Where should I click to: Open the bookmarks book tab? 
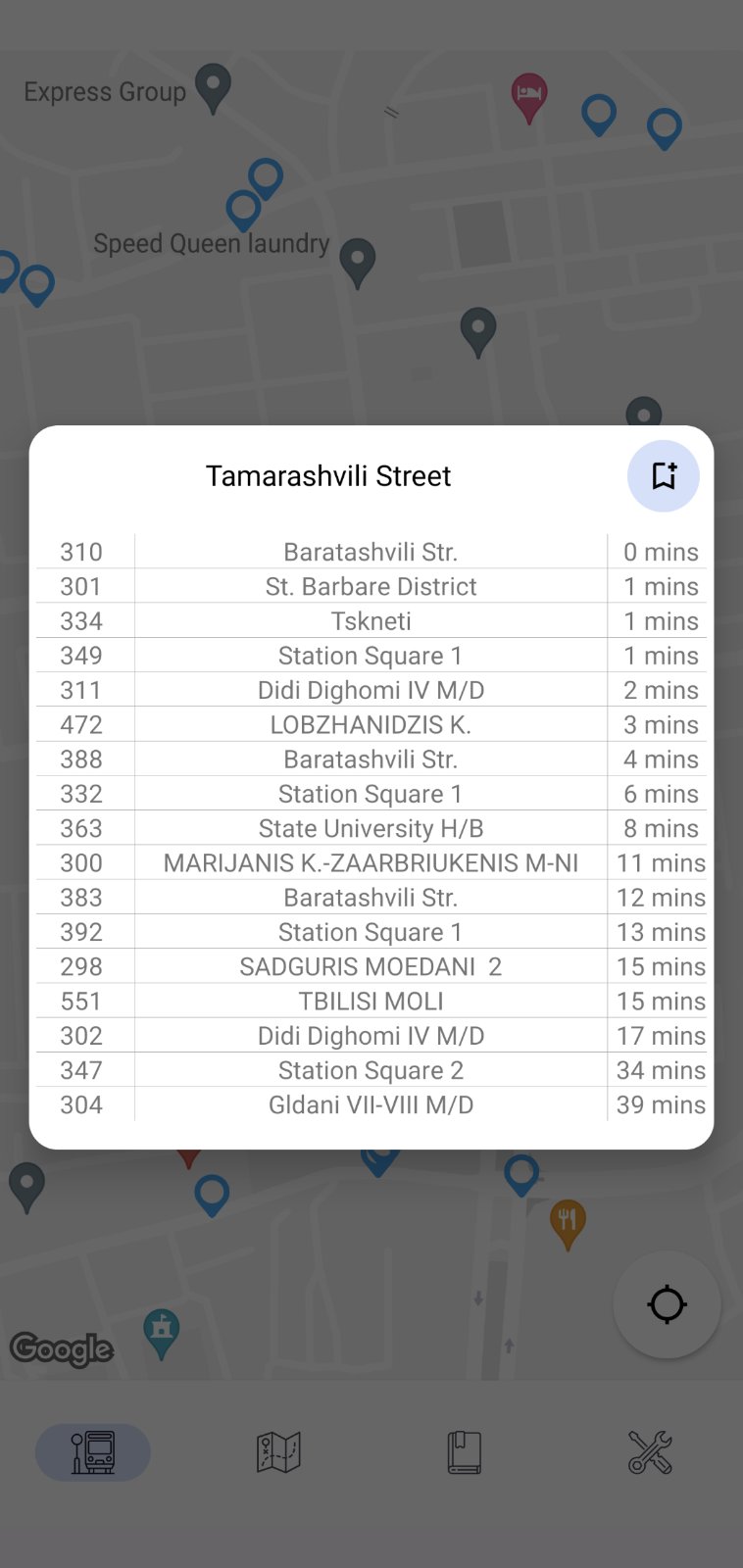[464, 1451]
